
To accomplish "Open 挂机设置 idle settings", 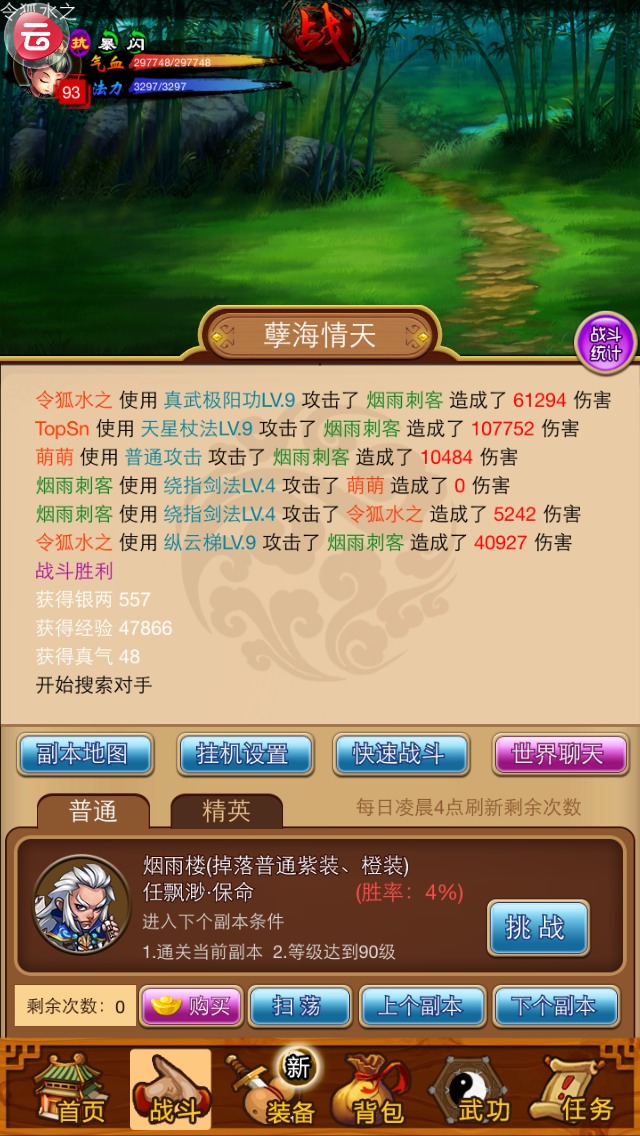I will click(243, 754).
